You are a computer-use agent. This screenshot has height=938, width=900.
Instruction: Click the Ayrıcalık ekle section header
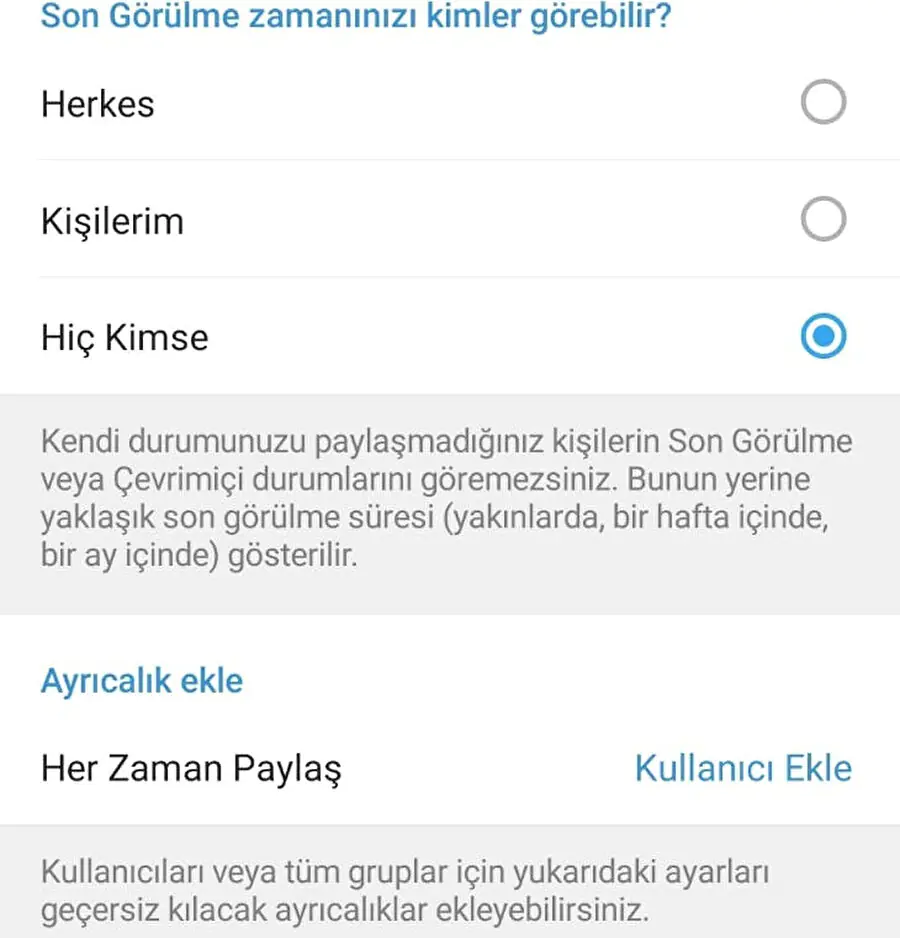click(x=140, y=680)
